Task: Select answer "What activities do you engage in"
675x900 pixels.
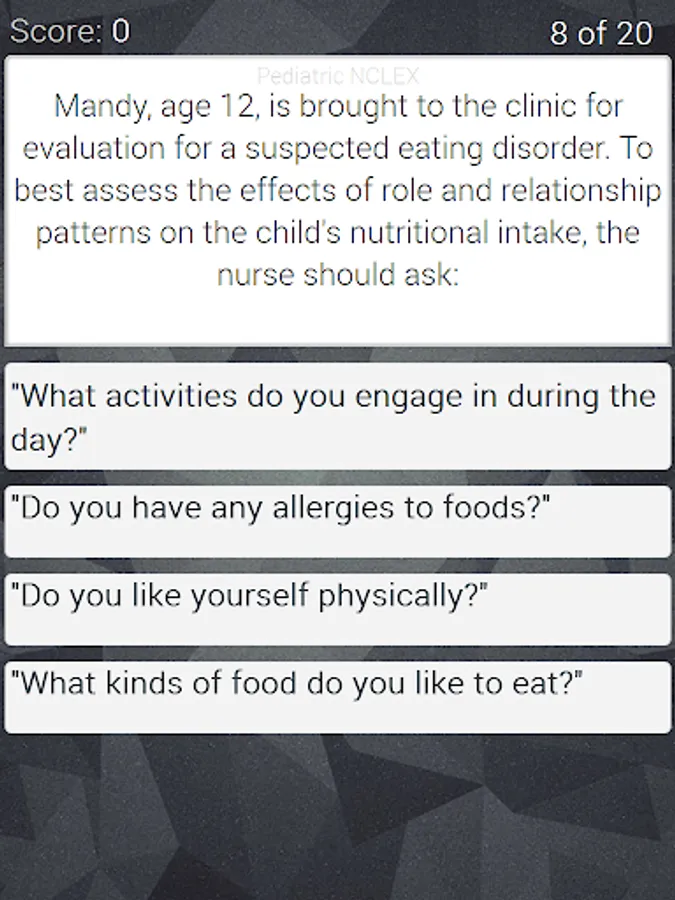Action: coord(337,416)
